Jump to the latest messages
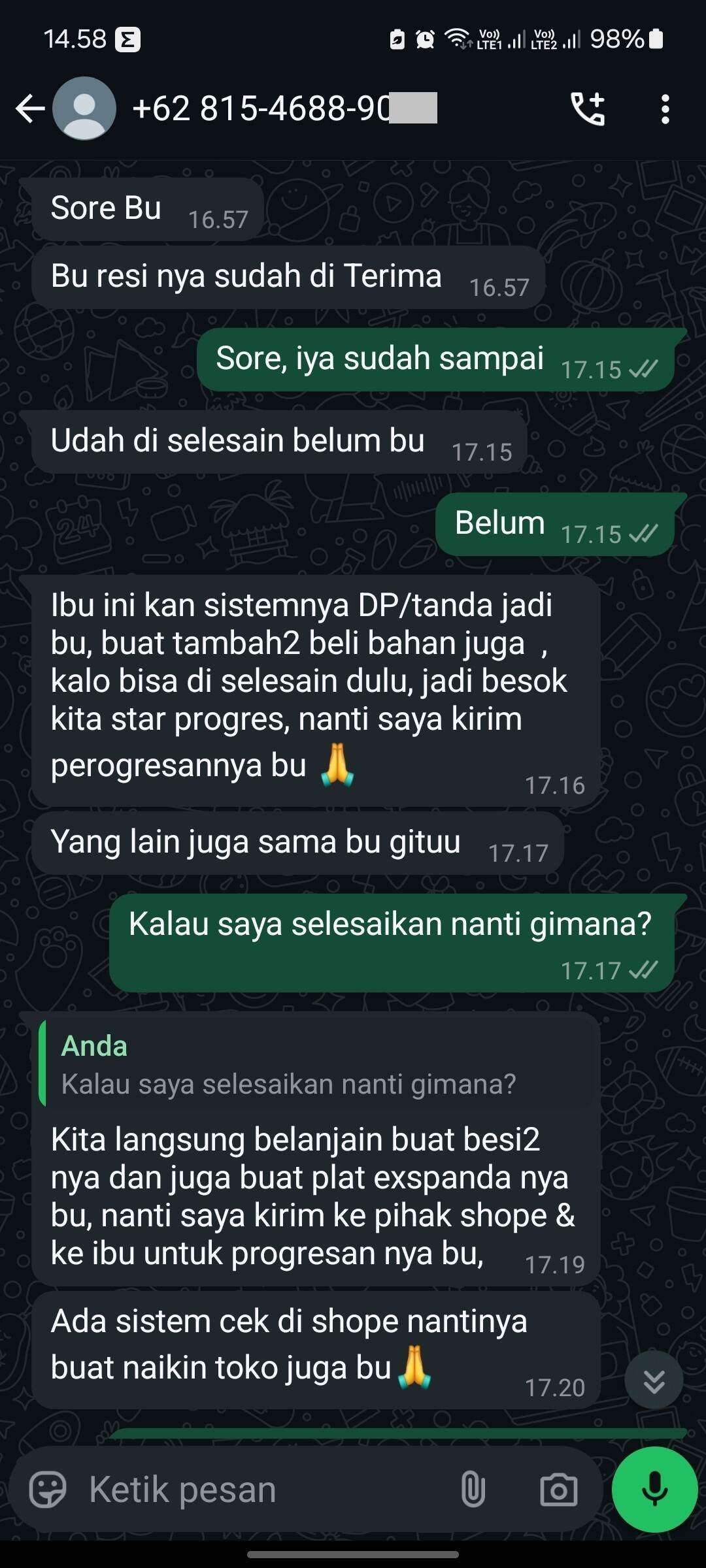706x1568 pixels. point(654,1380)
